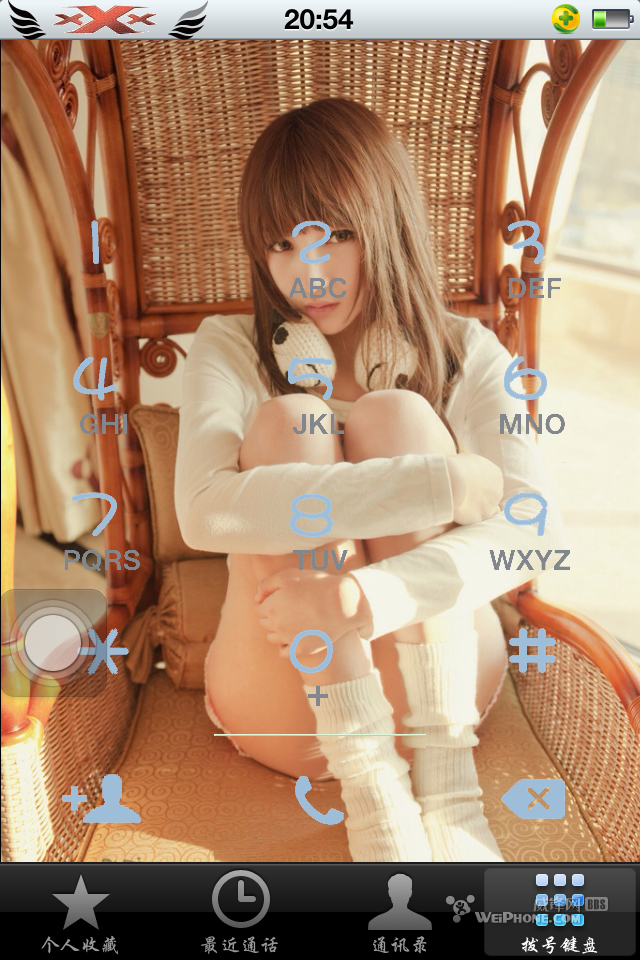Tap the 2 ABC key
This screenshot has height=960, width=640.
coord(317,260)
